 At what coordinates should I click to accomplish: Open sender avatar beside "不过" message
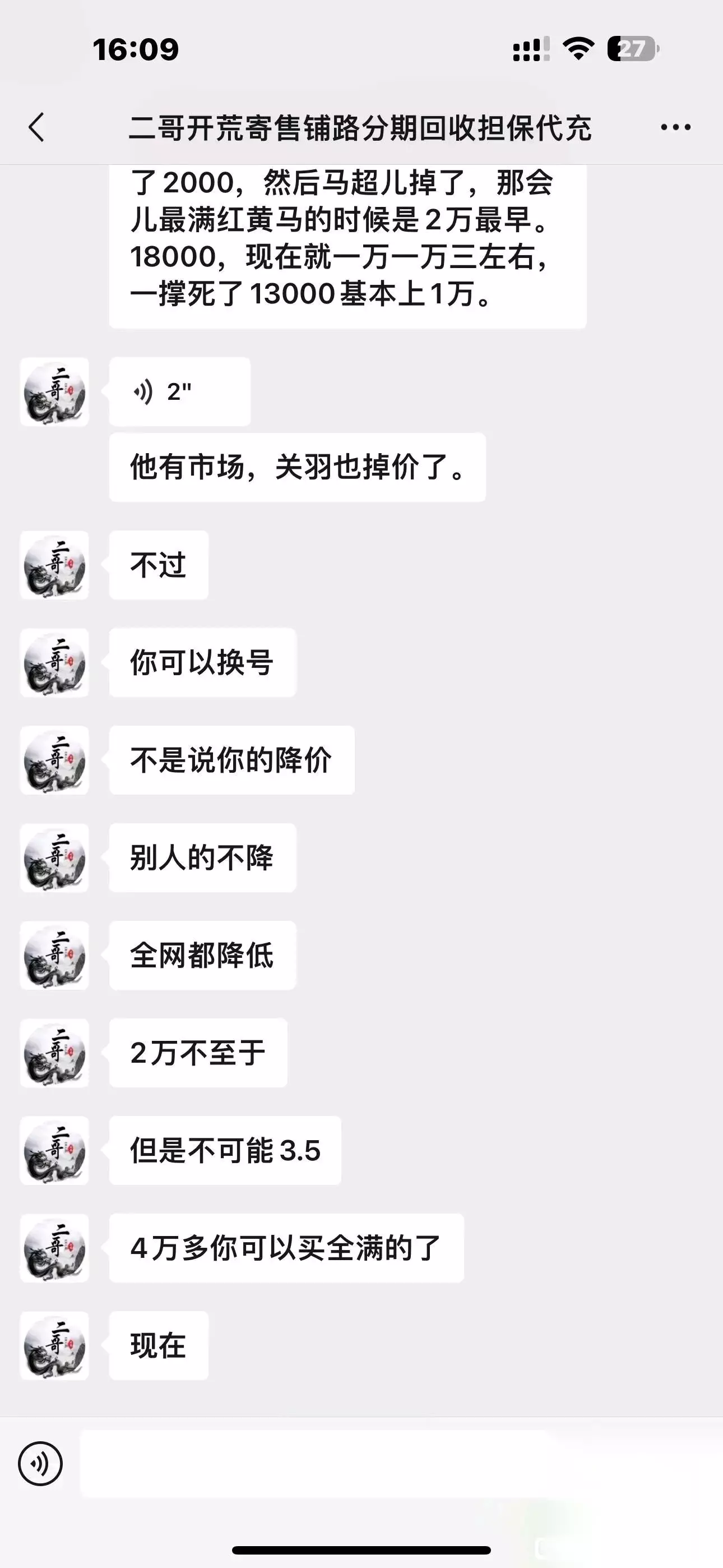55,565
